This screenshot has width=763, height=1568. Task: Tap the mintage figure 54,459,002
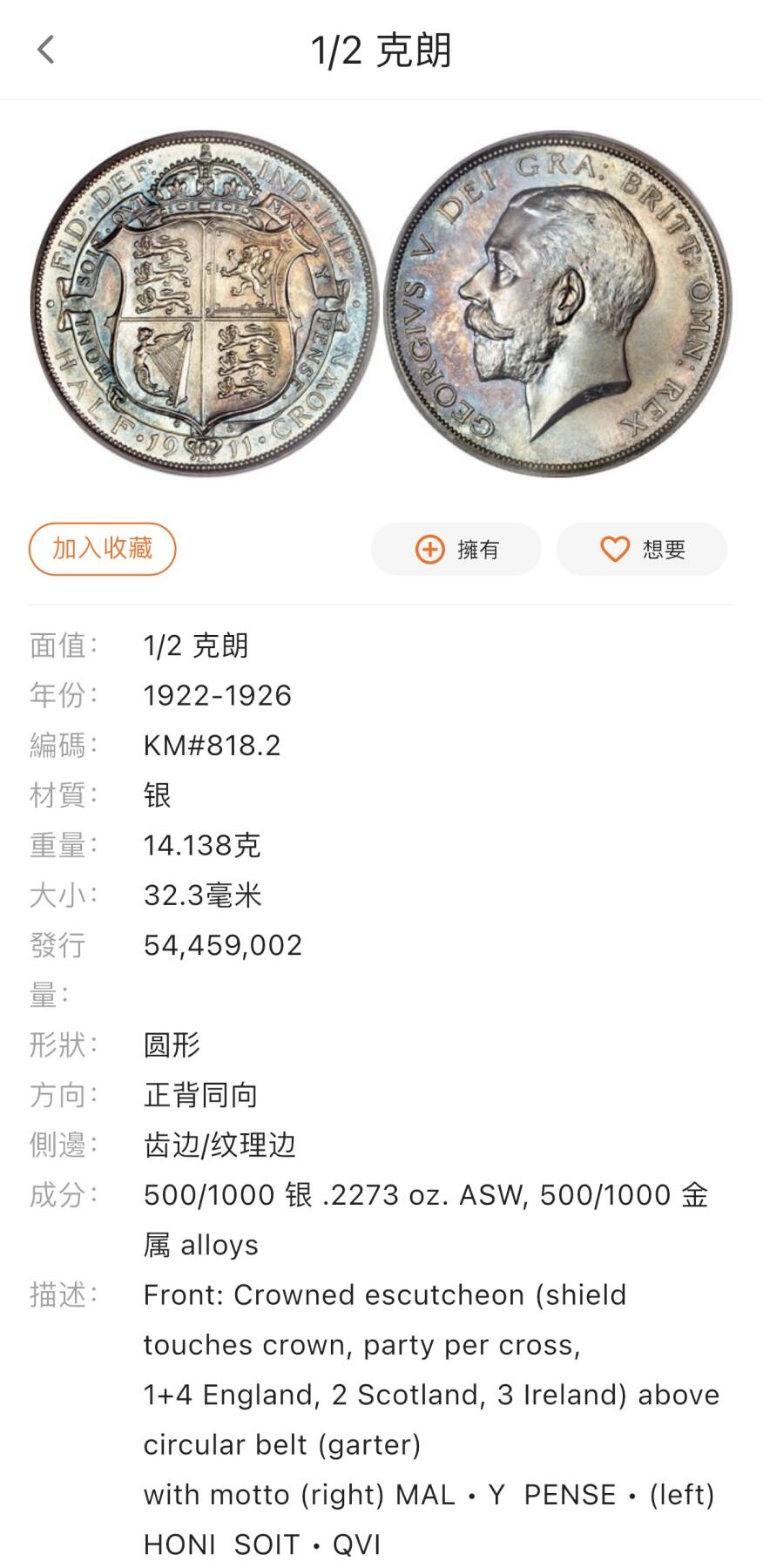point(223,944)
